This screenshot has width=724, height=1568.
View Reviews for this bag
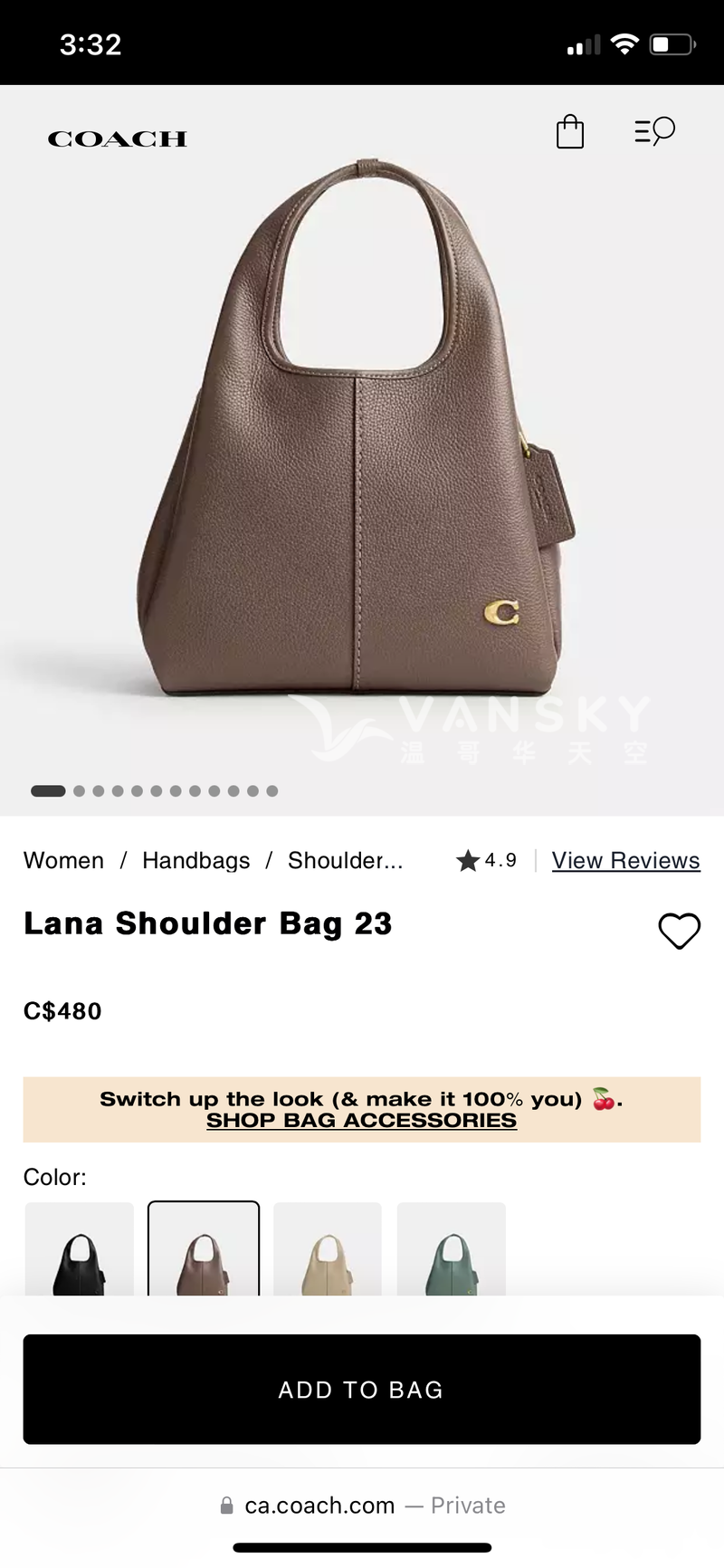(625, 860)
